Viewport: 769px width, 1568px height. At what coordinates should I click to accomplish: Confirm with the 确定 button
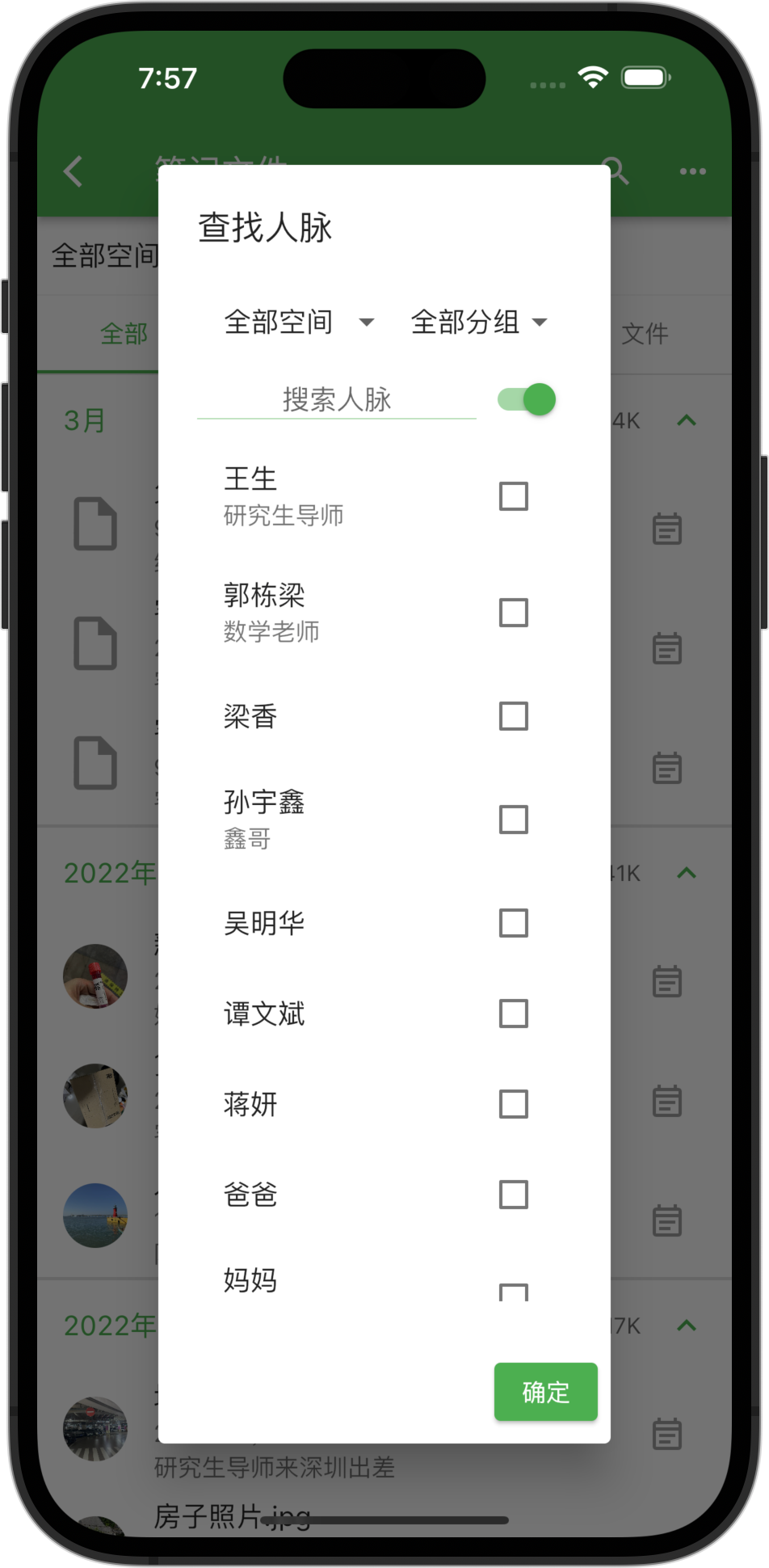(x=545, y=1392)
